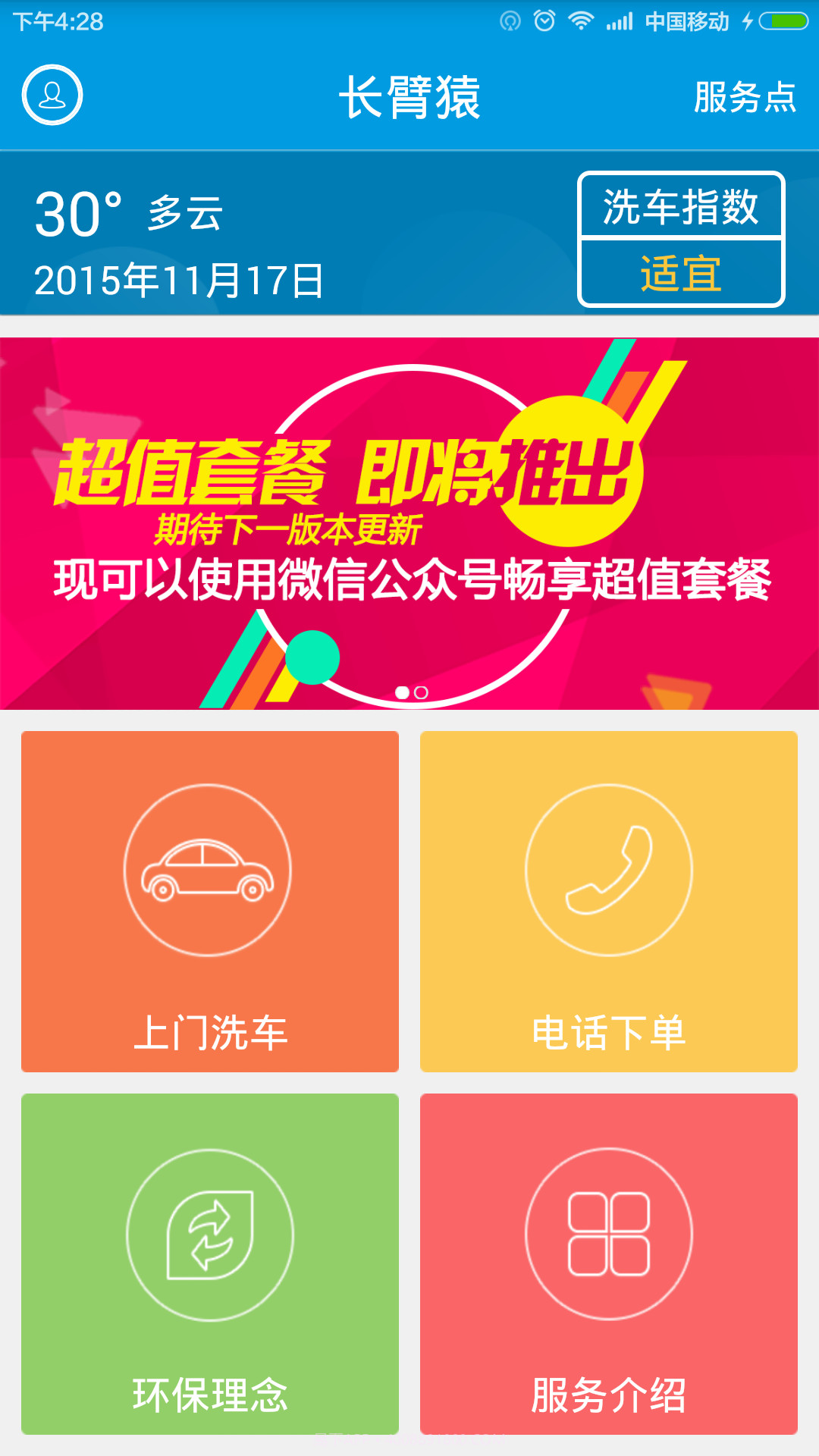Switch banner to the second slide dot

tap(422, 692)
